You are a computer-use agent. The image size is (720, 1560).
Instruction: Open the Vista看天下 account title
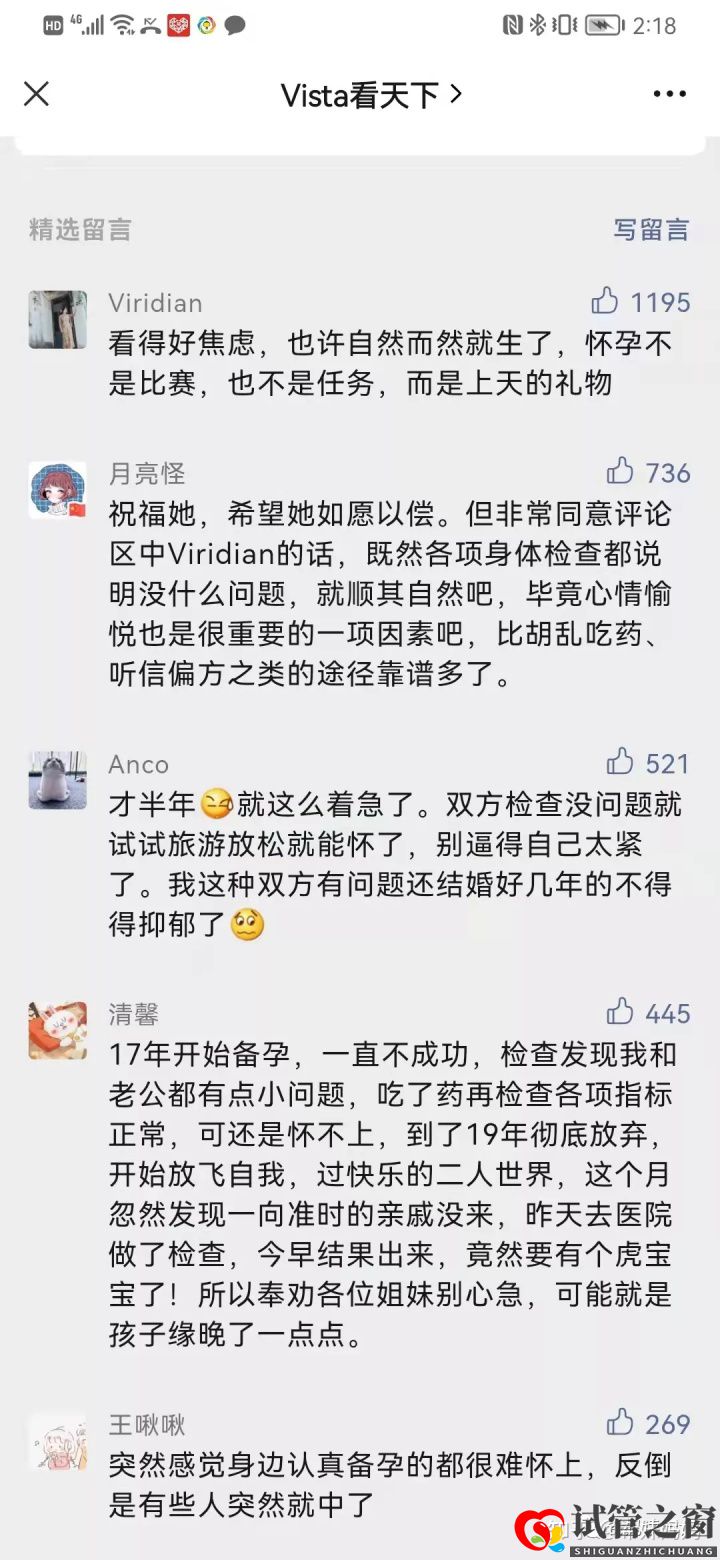click(370, 95)
